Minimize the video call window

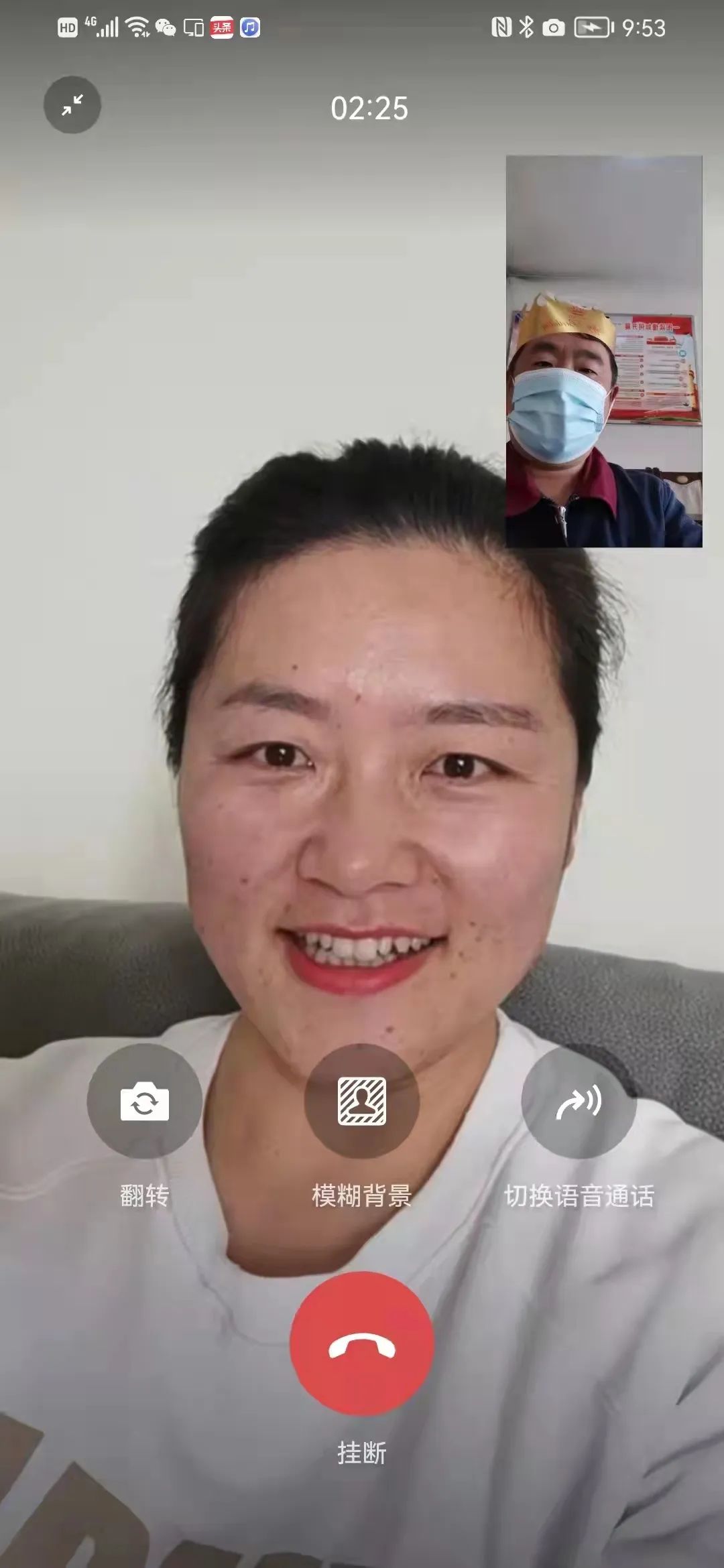[x=72, y=105]
